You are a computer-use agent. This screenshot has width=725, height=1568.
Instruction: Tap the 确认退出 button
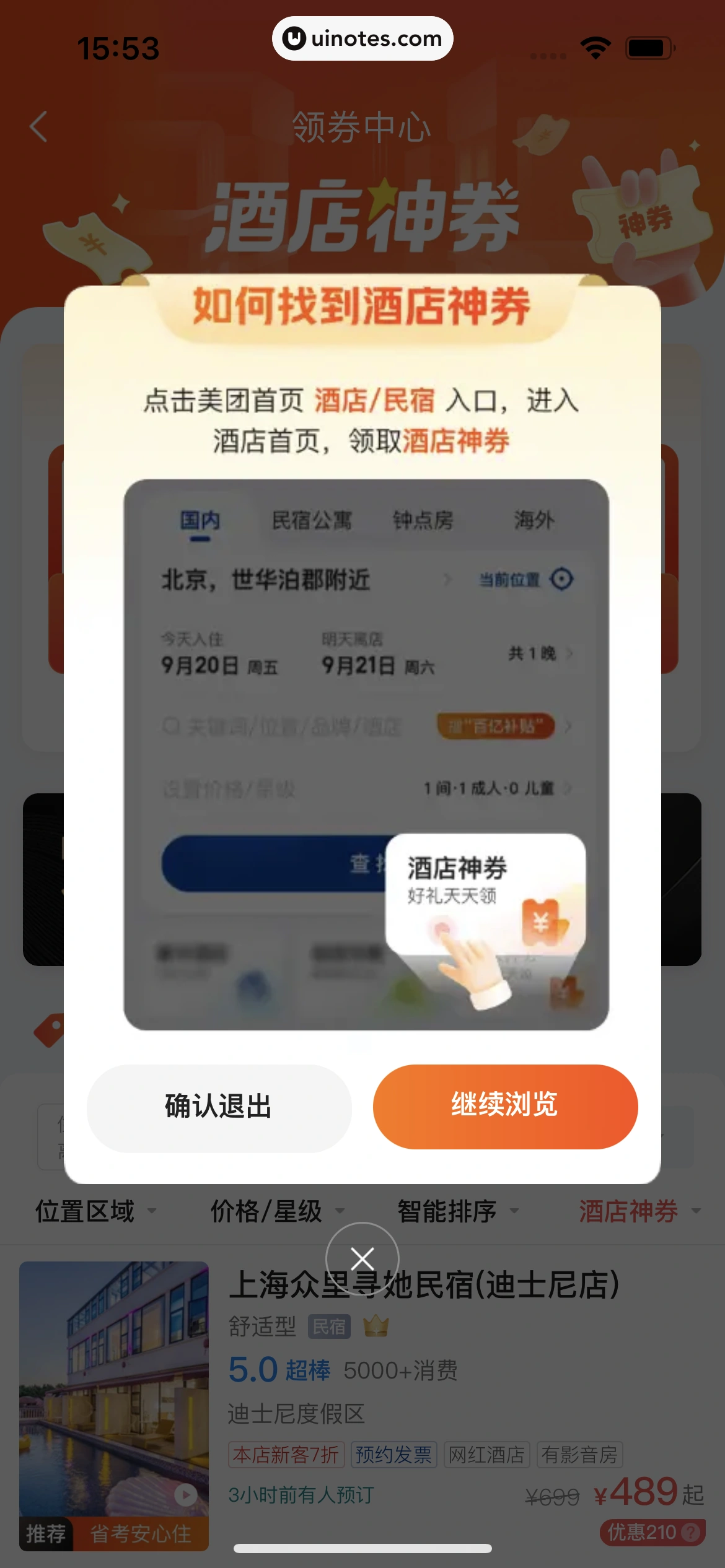(x=219, y=1107)
